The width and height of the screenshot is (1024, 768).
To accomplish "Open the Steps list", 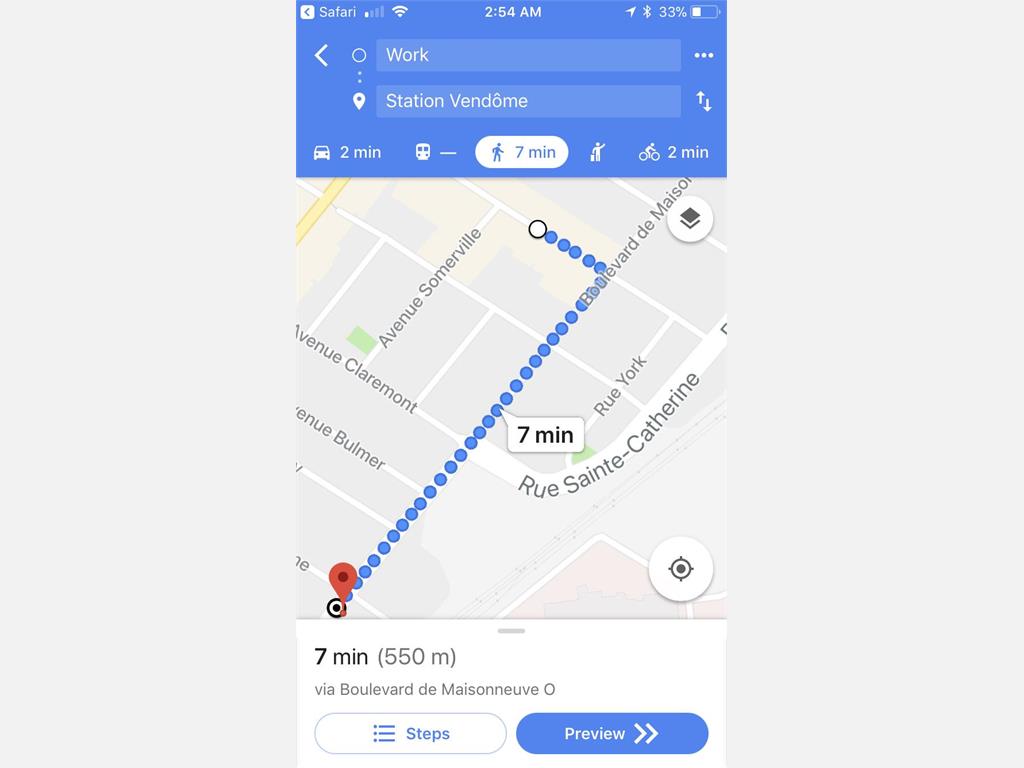I will click(410, 733).
